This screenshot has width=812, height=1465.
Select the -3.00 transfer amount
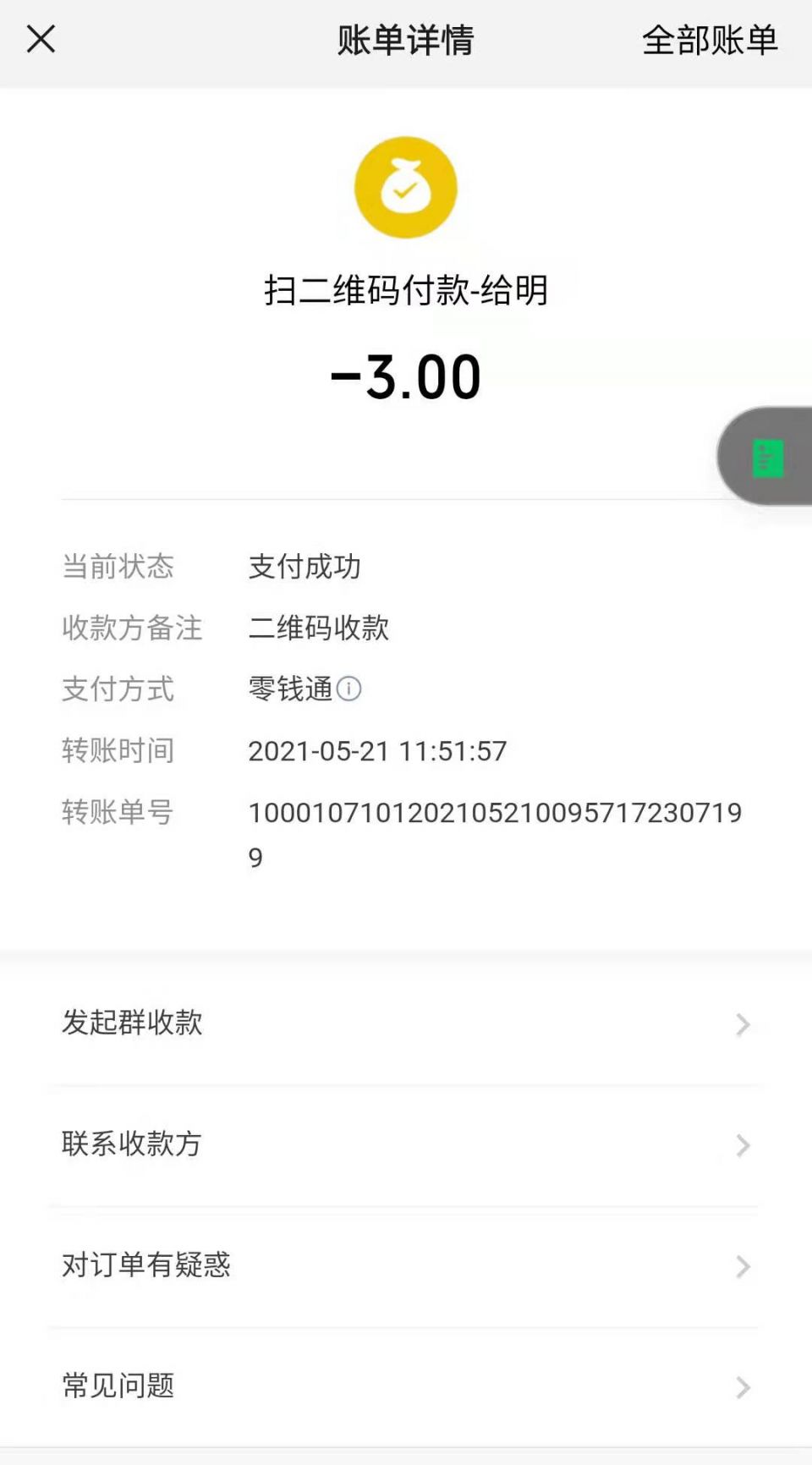[x=405, y=376]
